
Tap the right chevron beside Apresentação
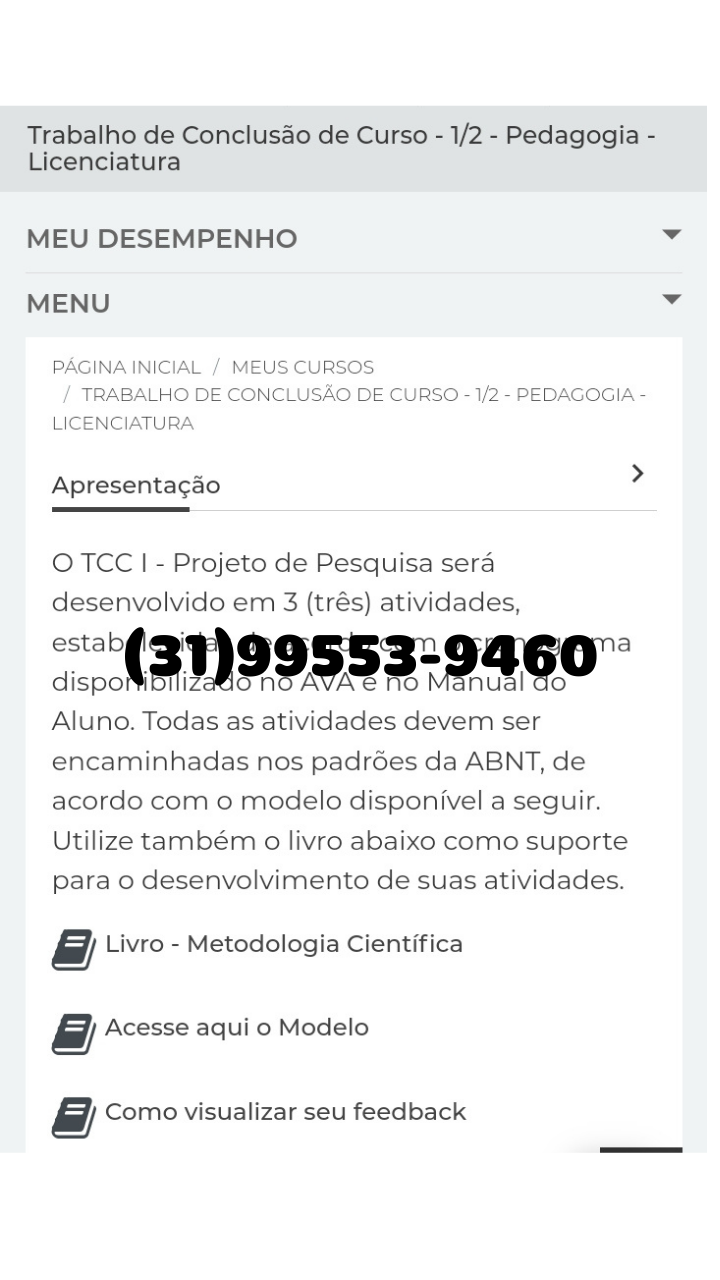point(638,474)
